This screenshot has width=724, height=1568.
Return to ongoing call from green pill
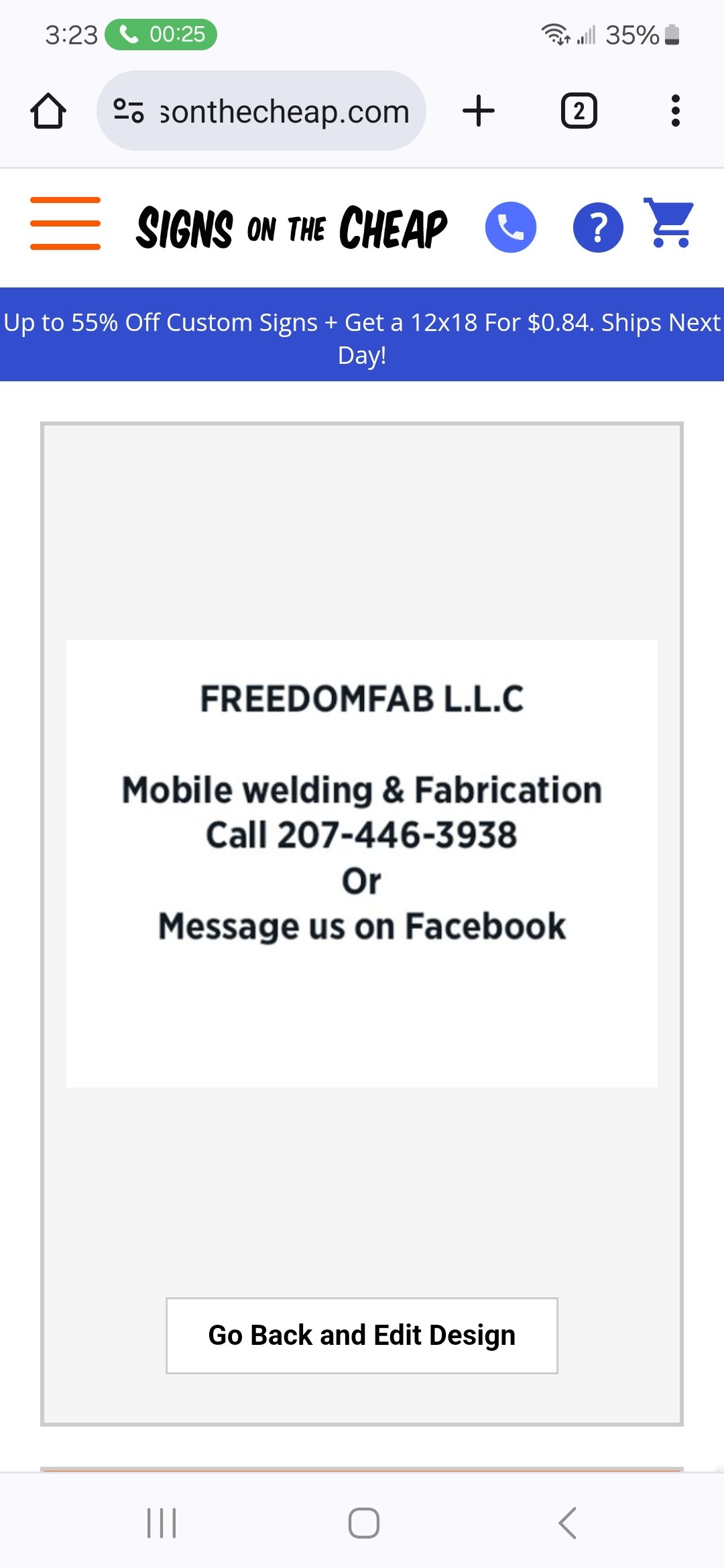[x=162, y=34]
